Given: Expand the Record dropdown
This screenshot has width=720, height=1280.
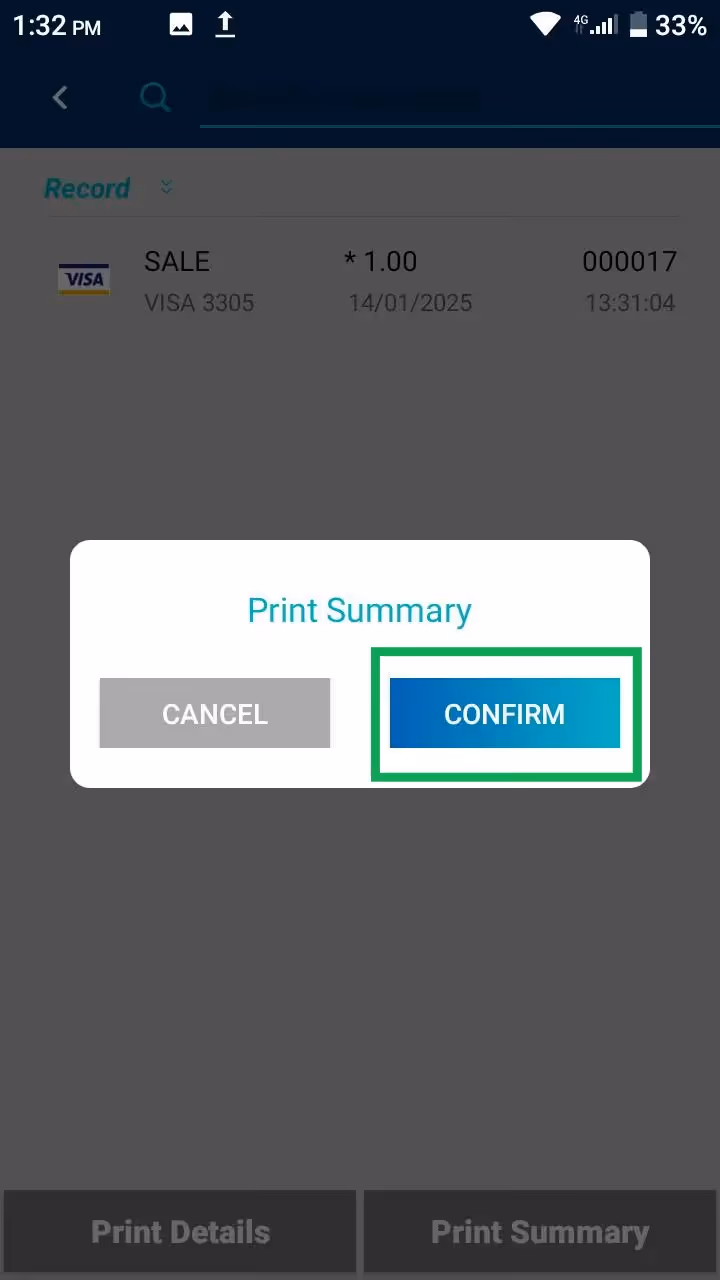Looking at the screenshot, I should coord(167,187).
